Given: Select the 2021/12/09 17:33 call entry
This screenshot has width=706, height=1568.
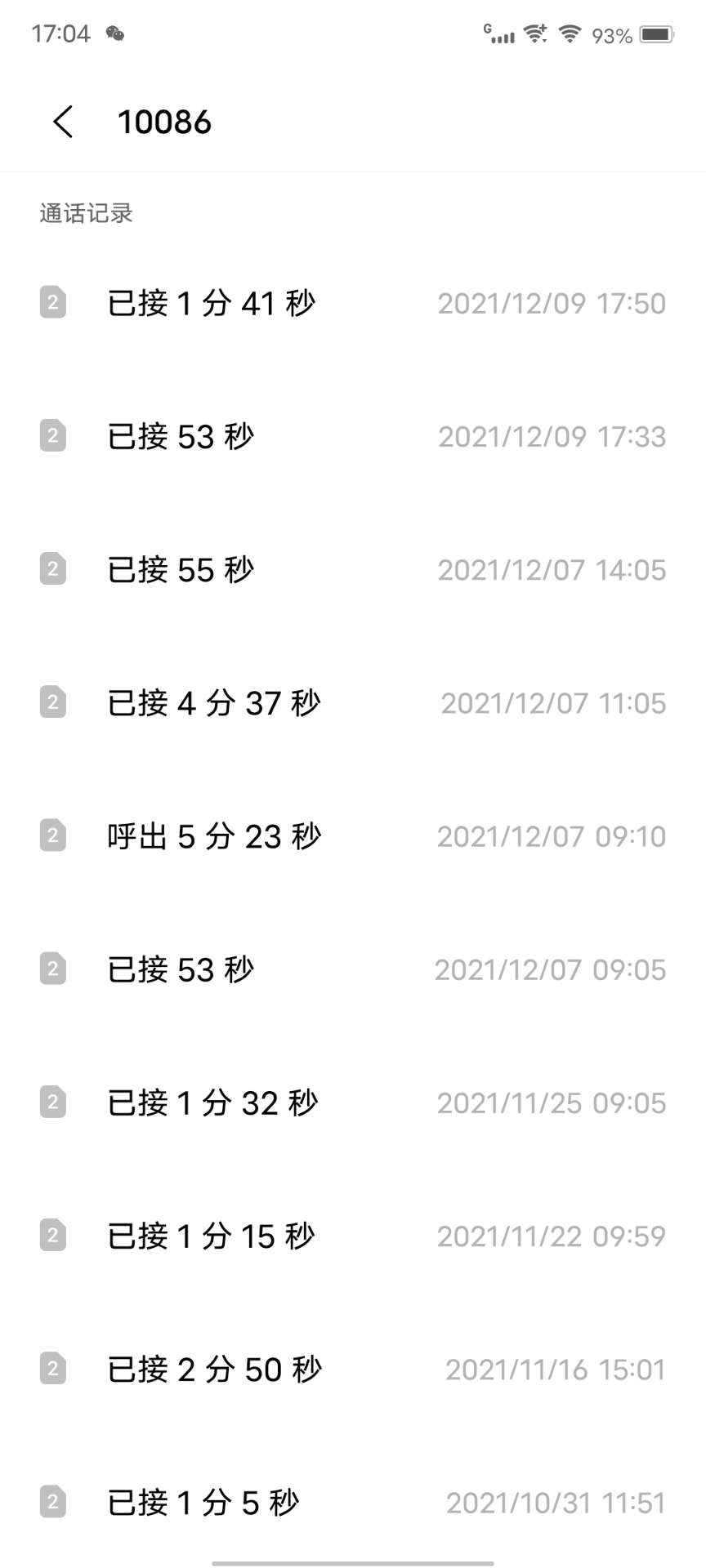Looking at the screenshot, I should click(353, 436).
